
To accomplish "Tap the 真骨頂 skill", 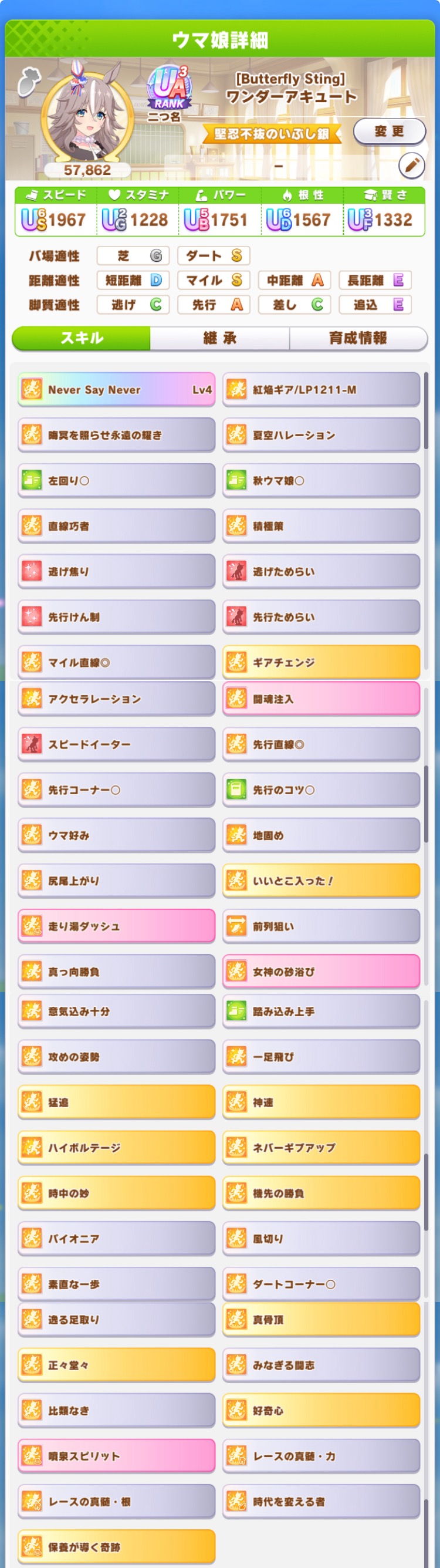I will [x=321, y=1320].
